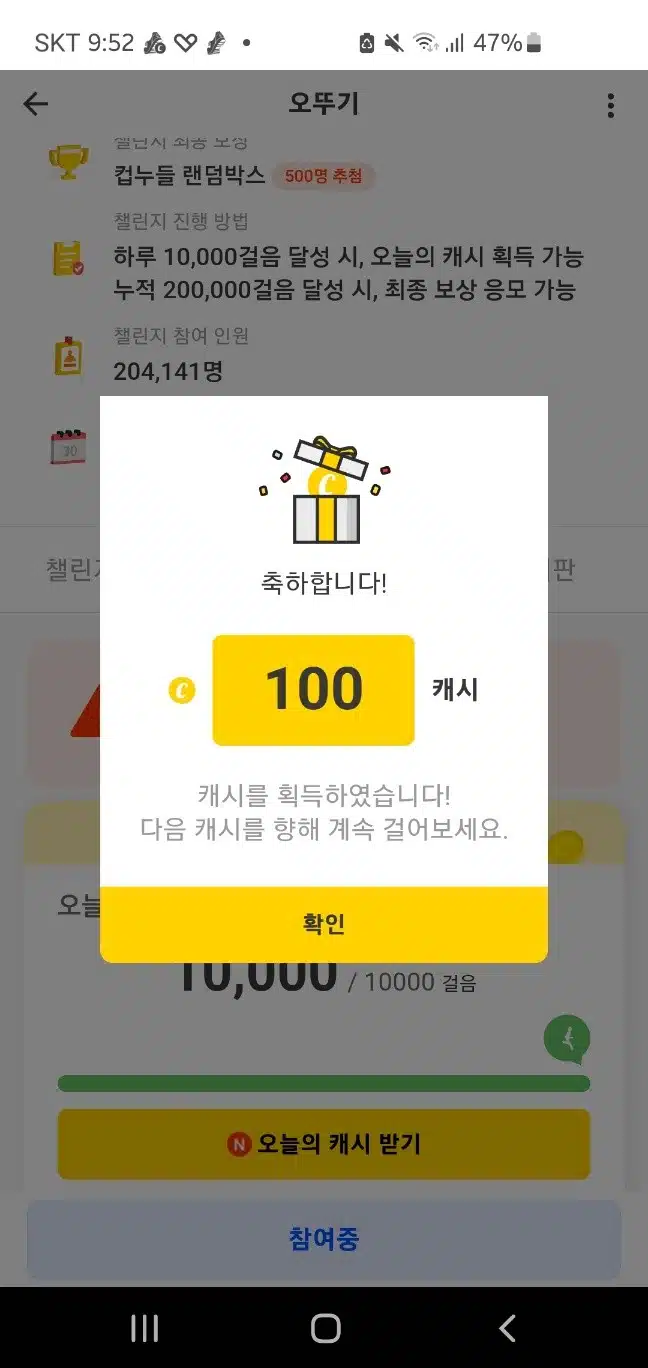
Task: Tap the green walking speech-bubble icon
Action: (567, 1040)
